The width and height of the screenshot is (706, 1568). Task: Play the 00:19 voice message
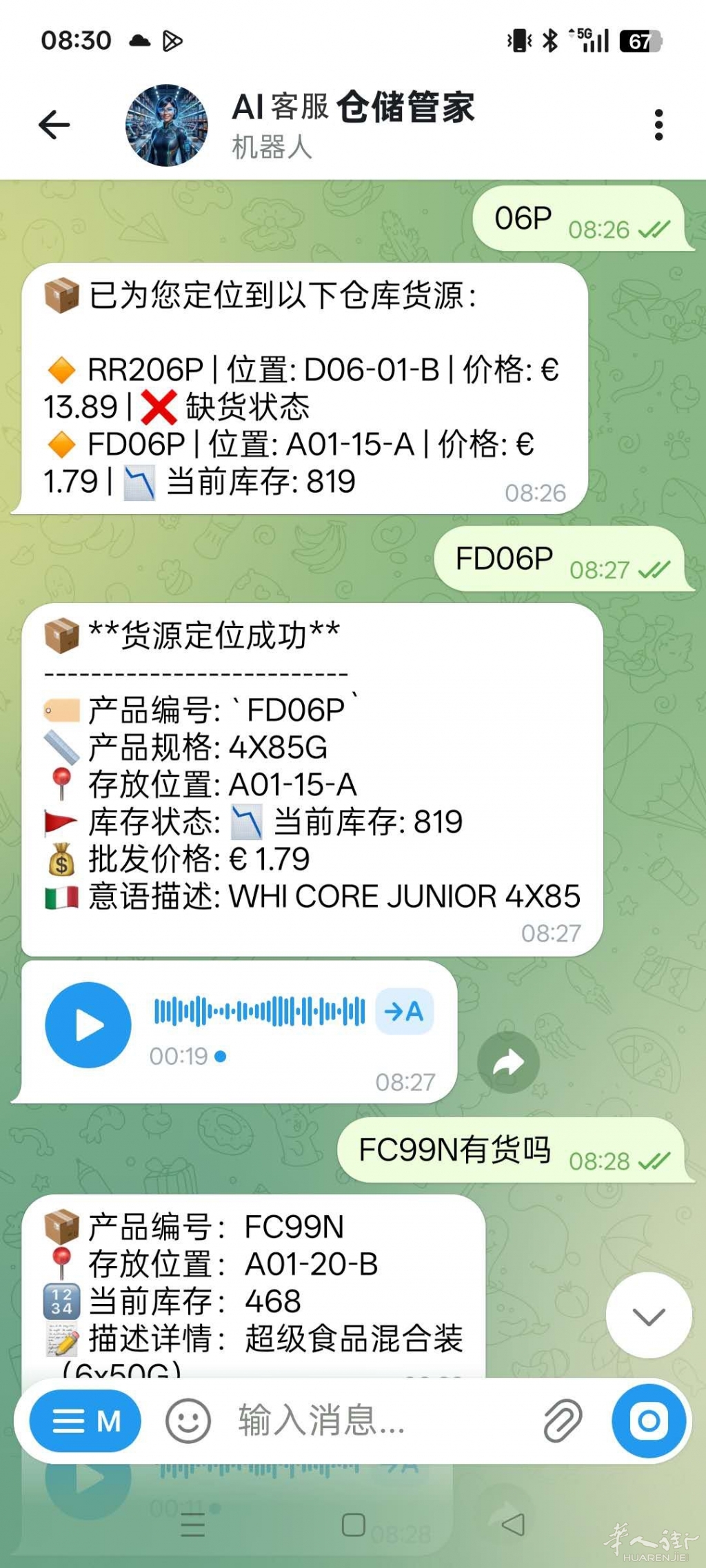pos(88,1025)
